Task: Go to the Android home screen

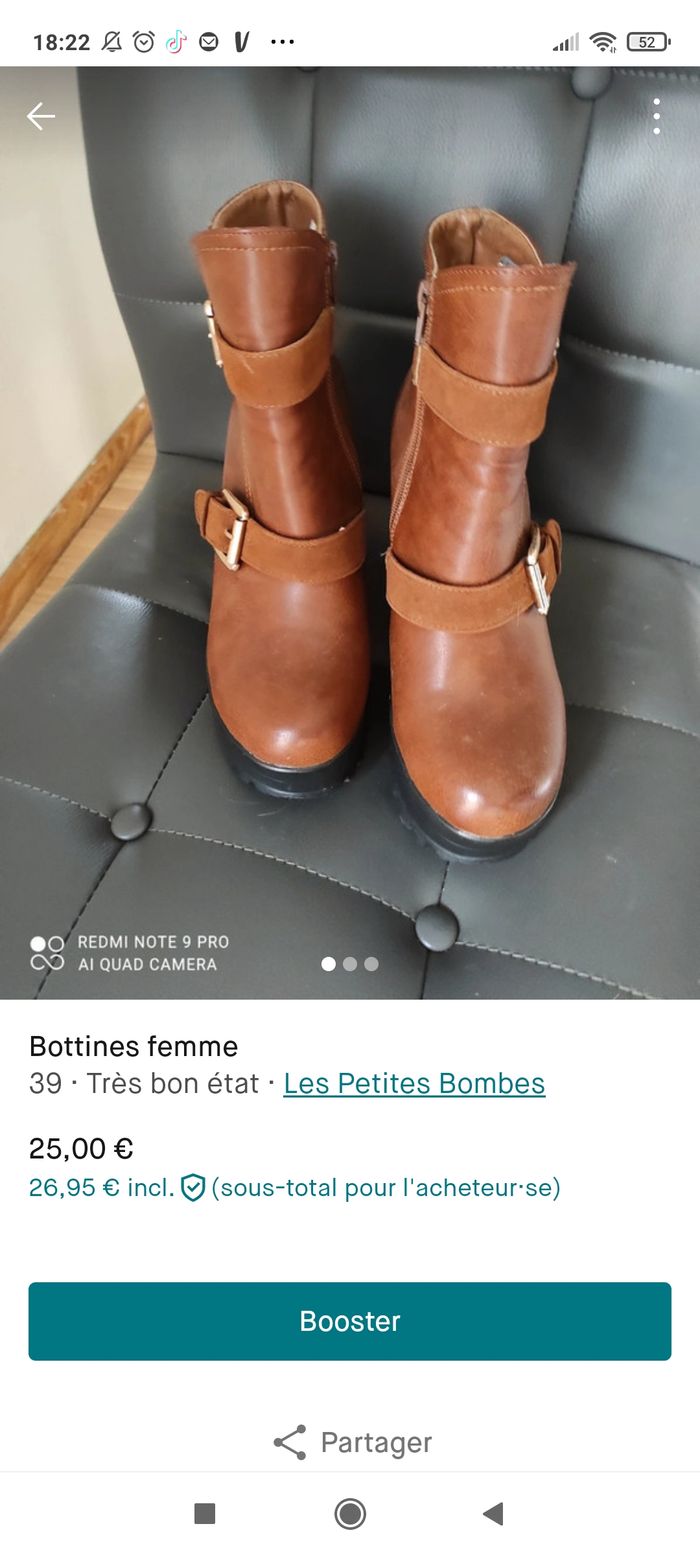Action: pos(350,1514)
